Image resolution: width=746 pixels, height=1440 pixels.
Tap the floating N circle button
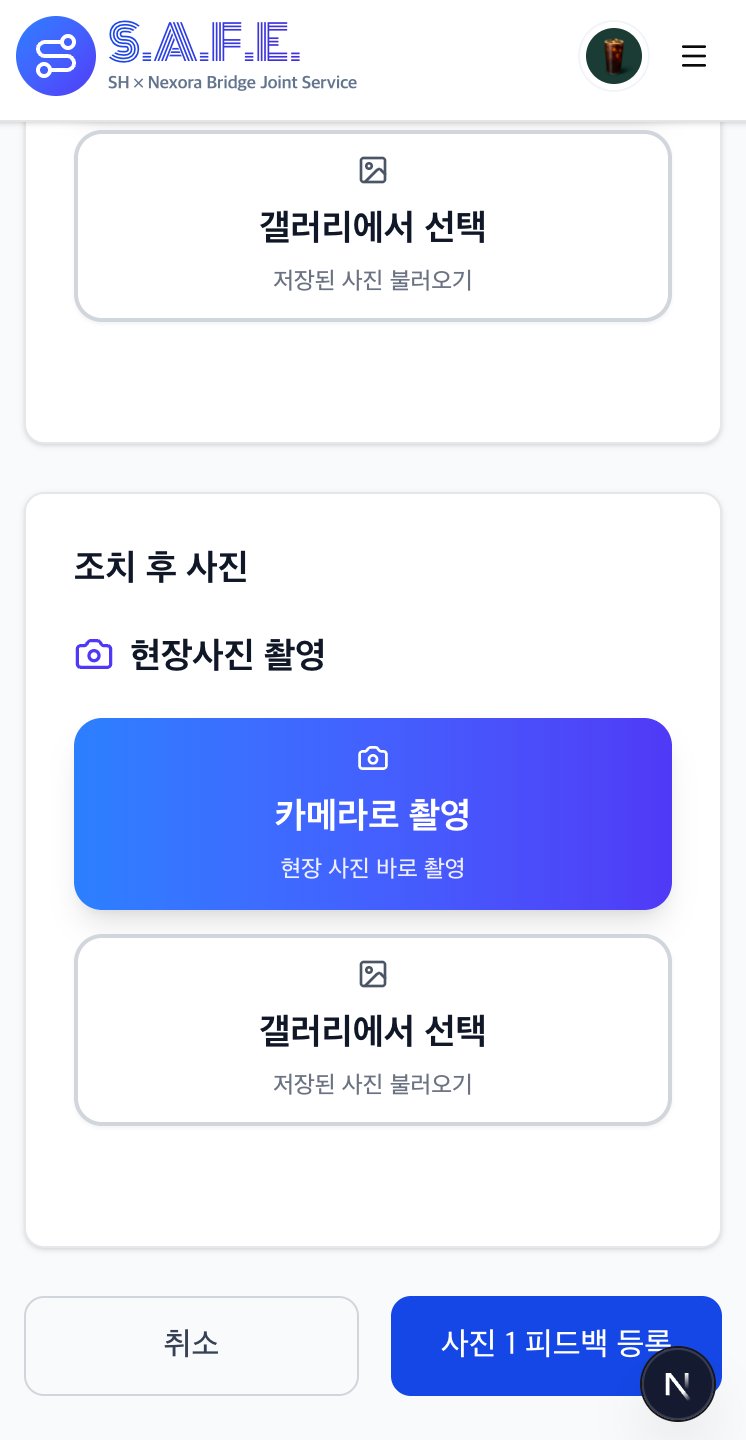click(x=678, y=1384)
